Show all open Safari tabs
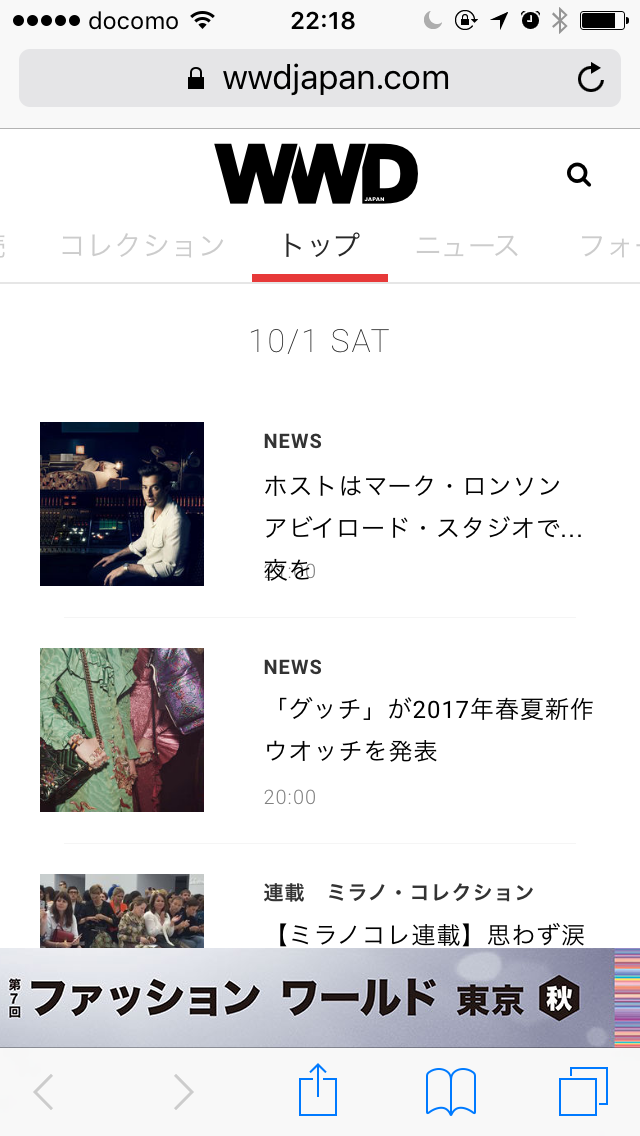Screen dimensions: 640x1136 click(x=583, y=1091)
